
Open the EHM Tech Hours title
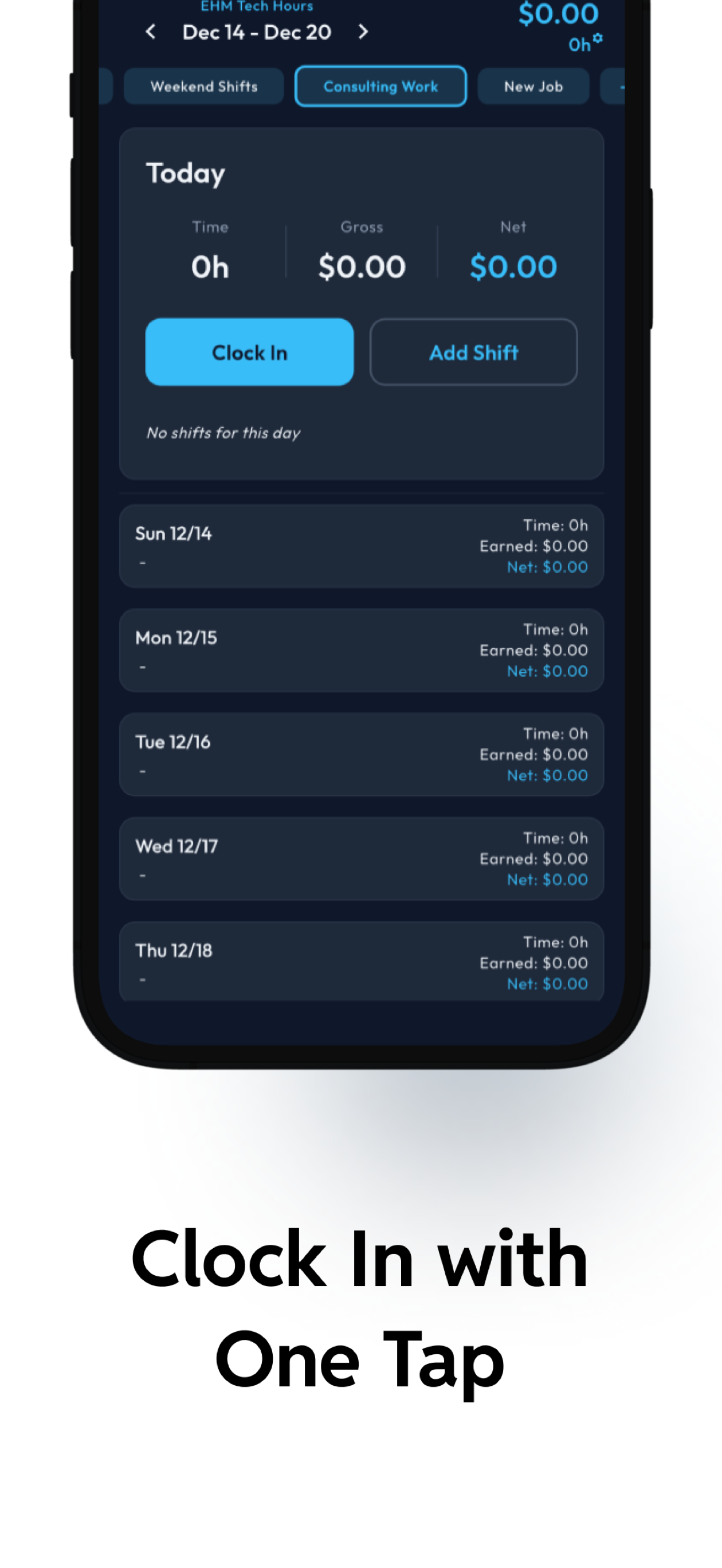coord(255,6)
